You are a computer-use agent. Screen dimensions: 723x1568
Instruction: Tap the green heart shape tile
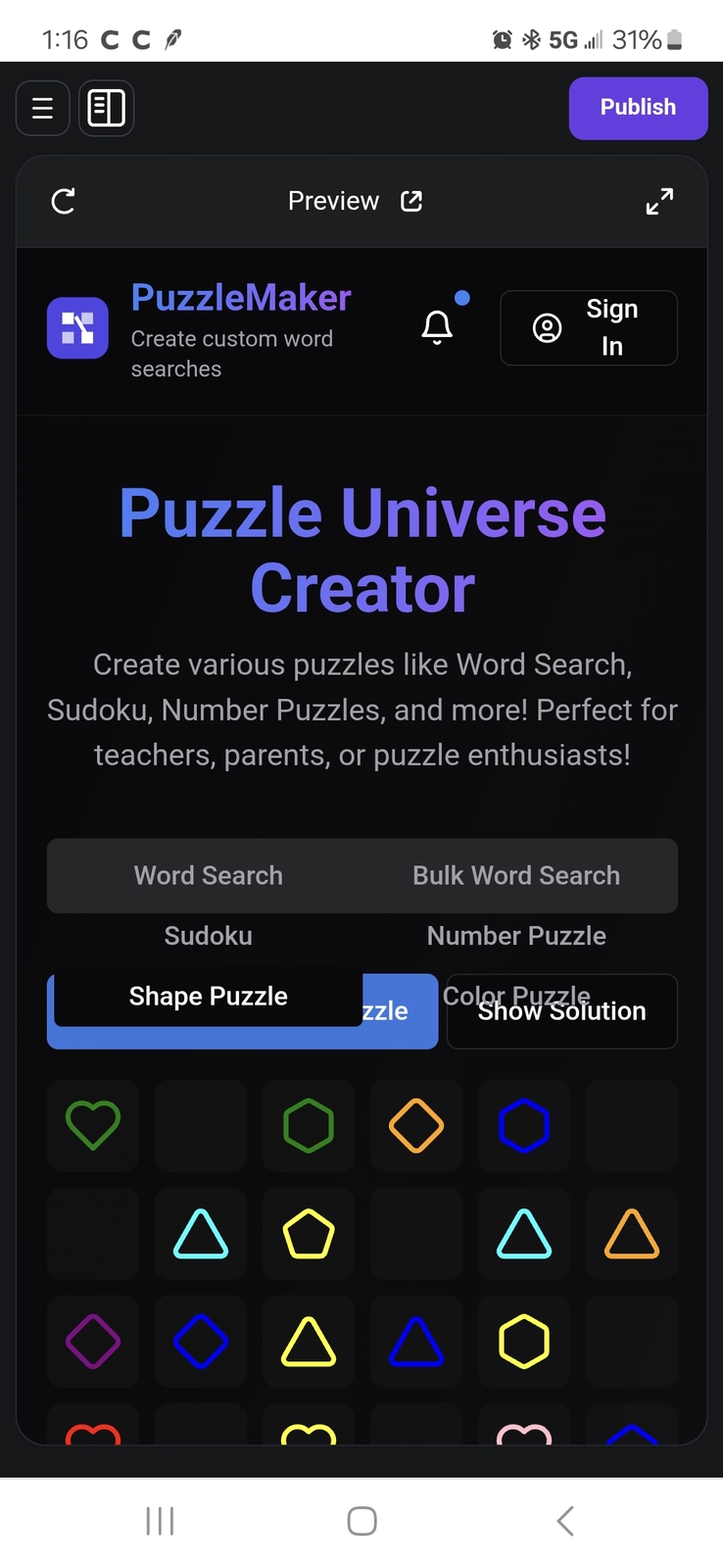point(93,1126)
